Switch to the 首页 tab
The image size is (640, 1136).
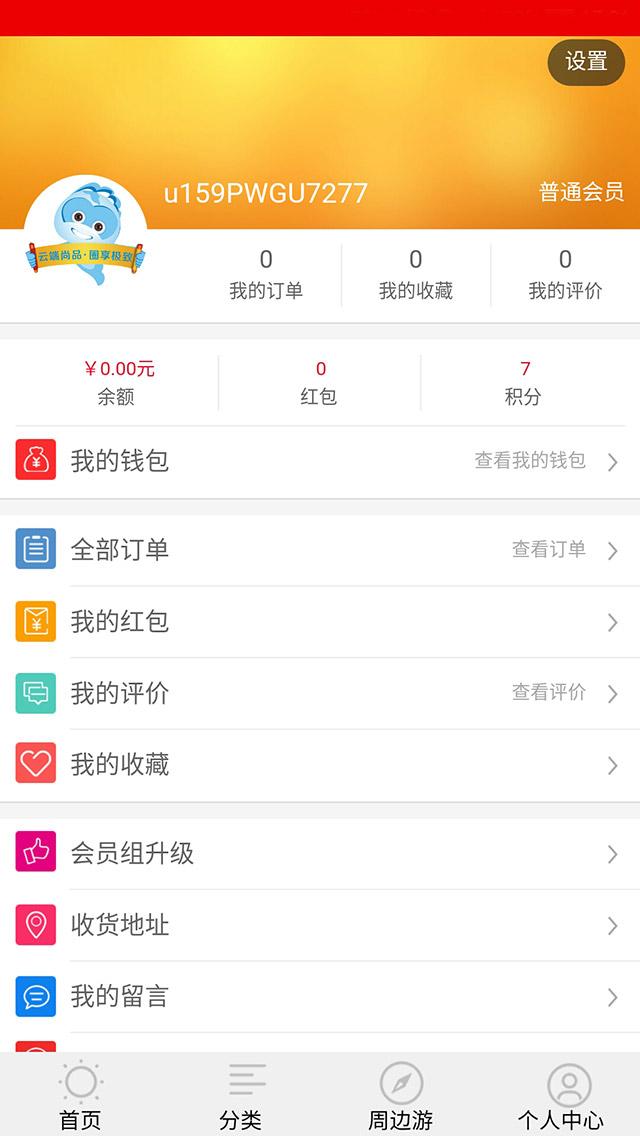click(80, 1095)
